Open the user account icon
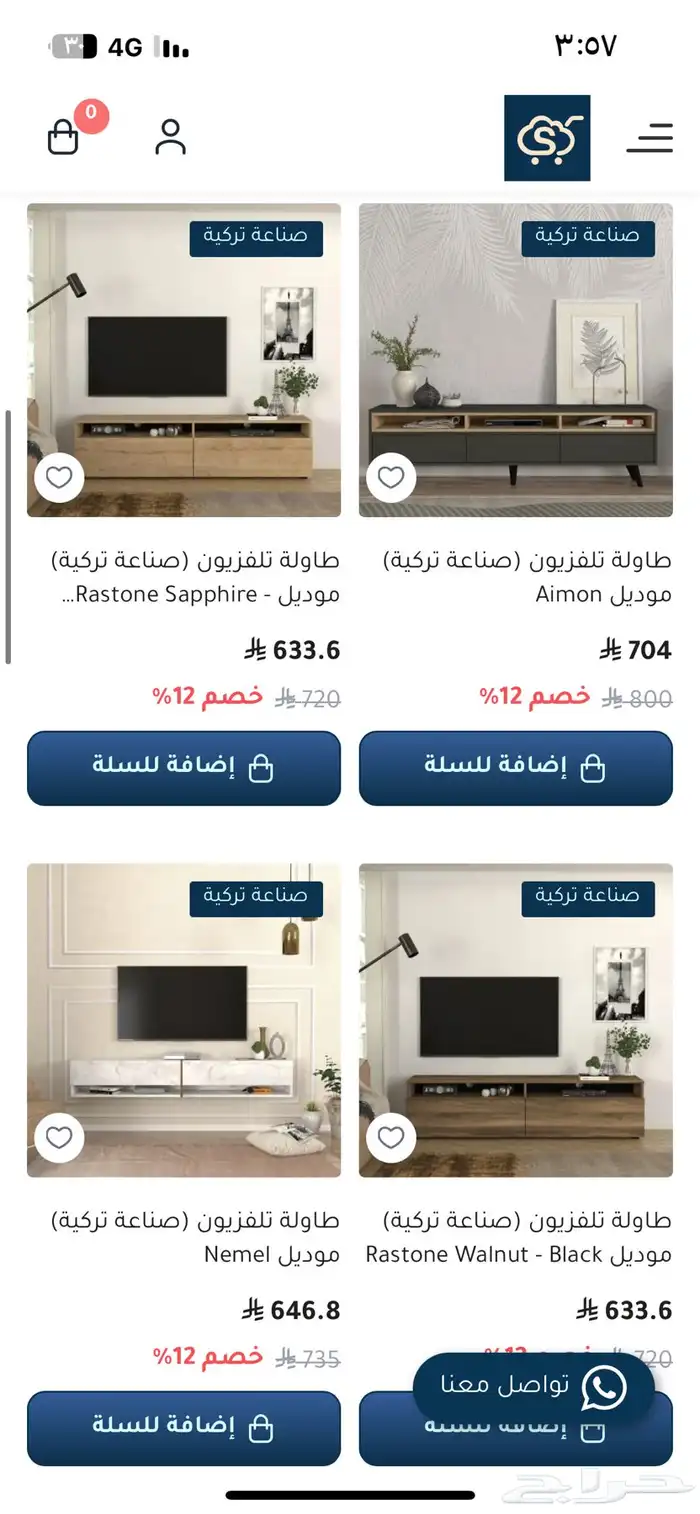 [170, 137]
